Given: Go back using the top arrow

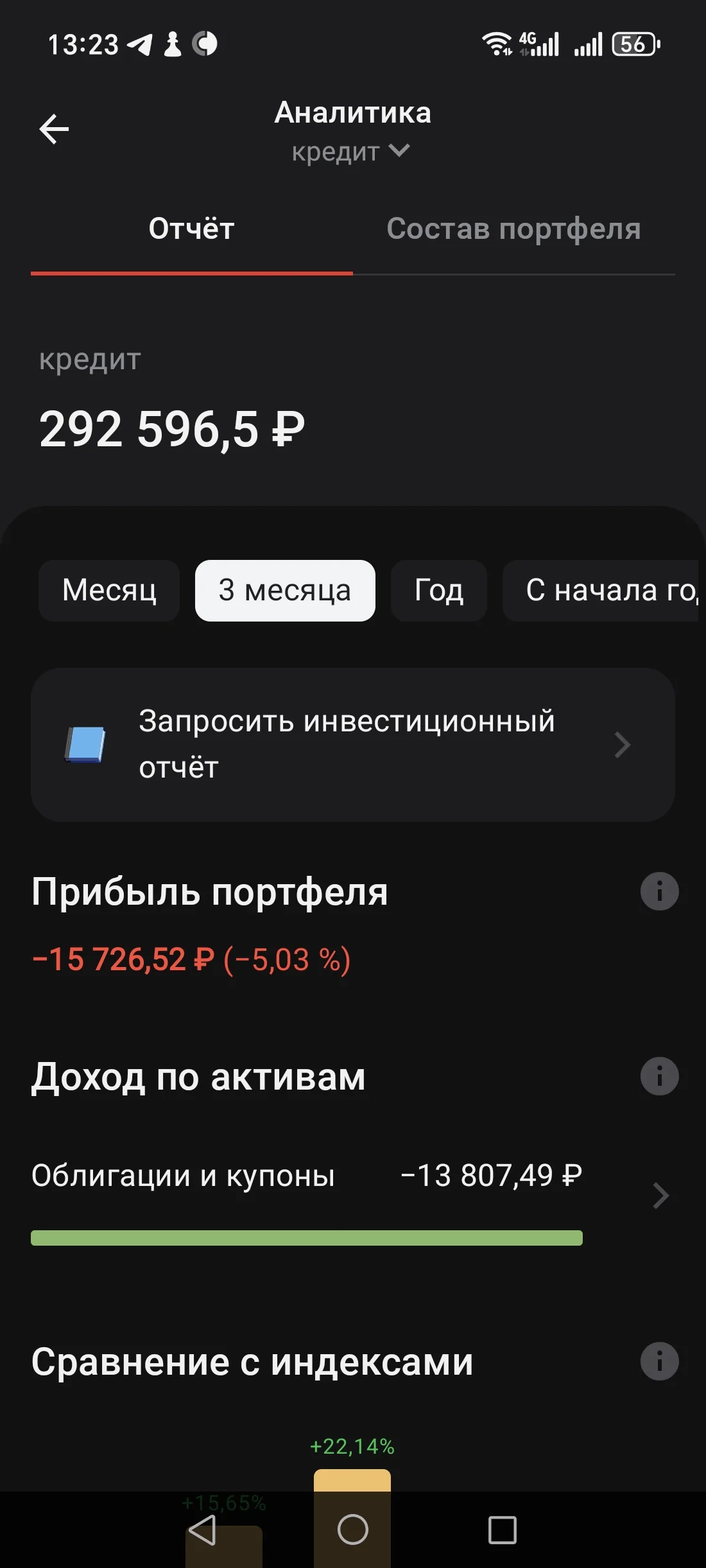Looking at the screenshot, I should point(54,130).
